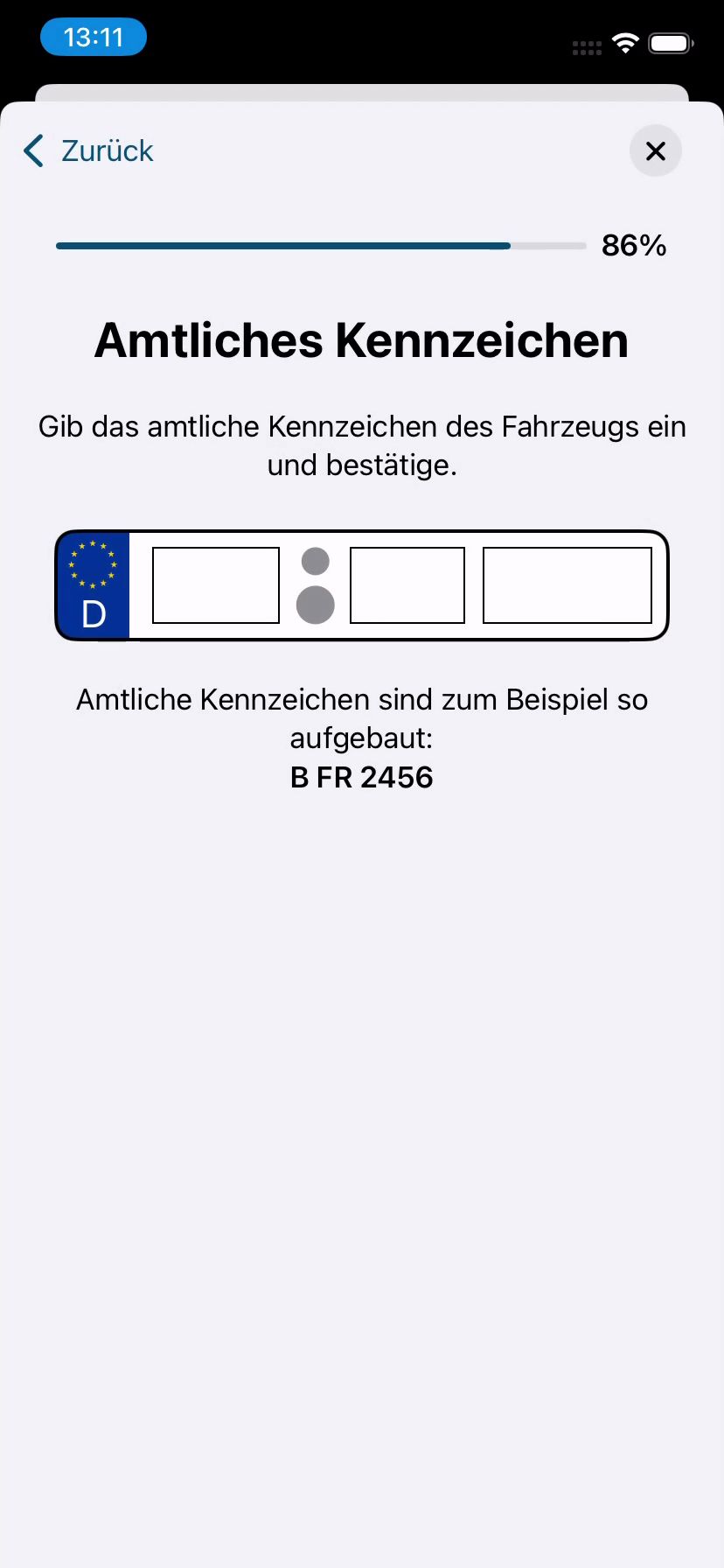Go back with the Zurück button
Viewport: 724px width, 1568px height.
point(89,151)
